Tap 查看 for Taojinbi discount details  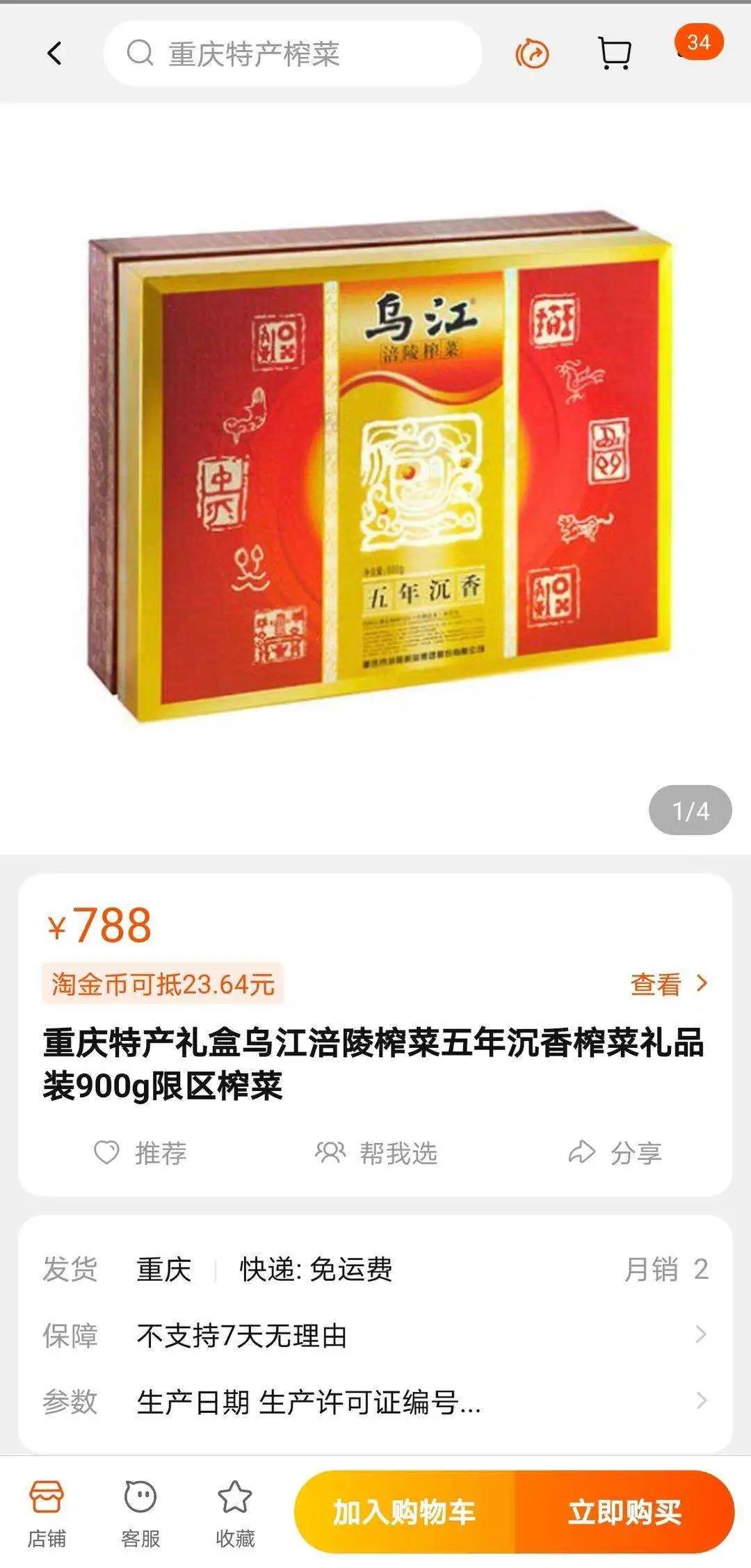[x=668, y=984]
